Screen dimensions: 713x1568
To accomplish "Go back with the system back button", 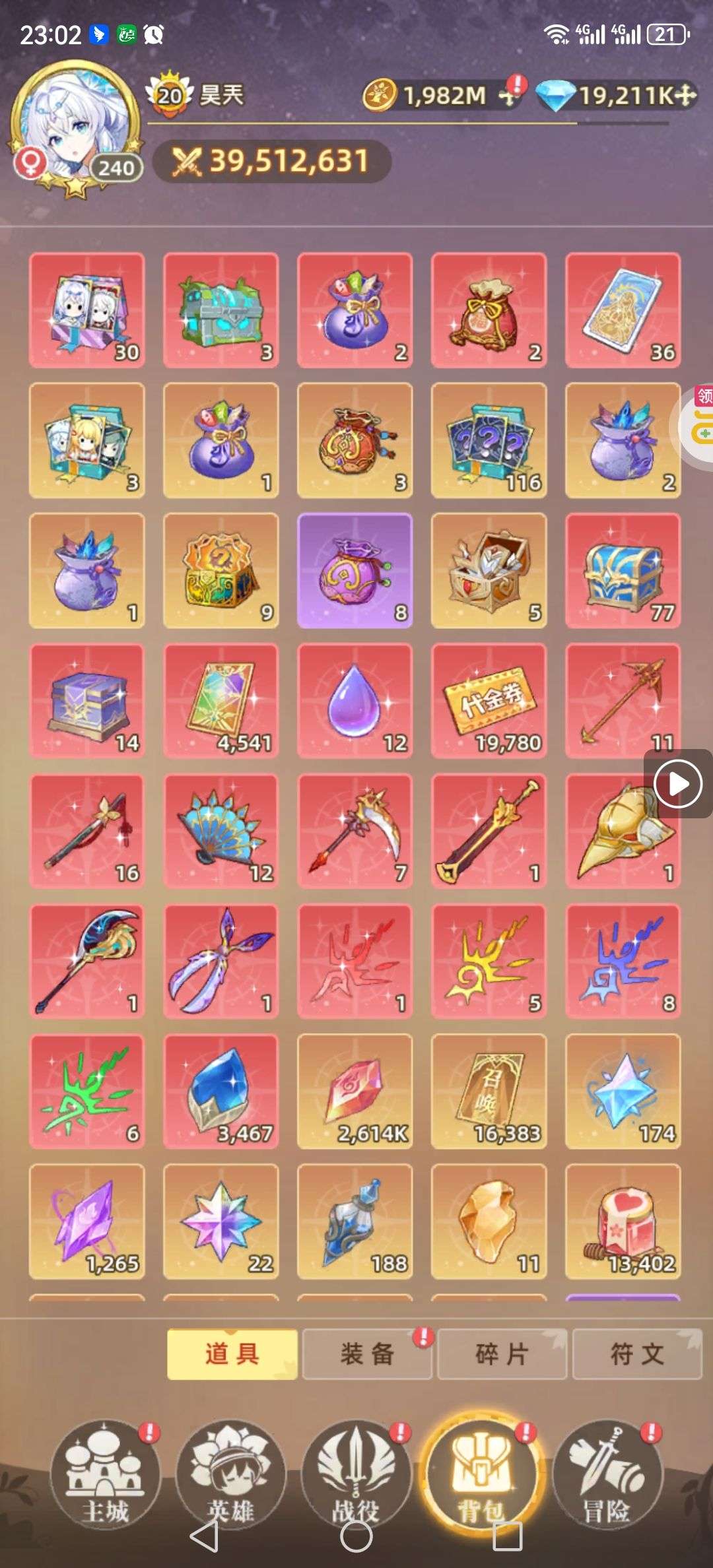I will pos(204,1537).
